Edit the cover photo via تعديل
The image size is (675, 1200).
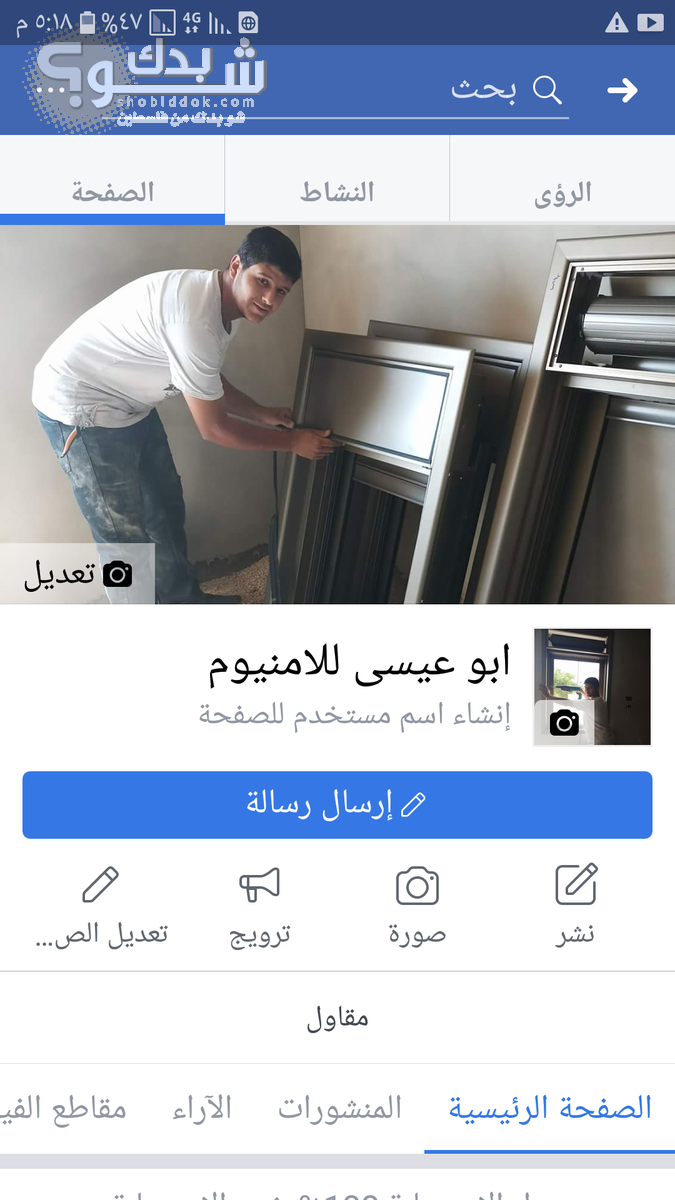click(x=77, y=574)
